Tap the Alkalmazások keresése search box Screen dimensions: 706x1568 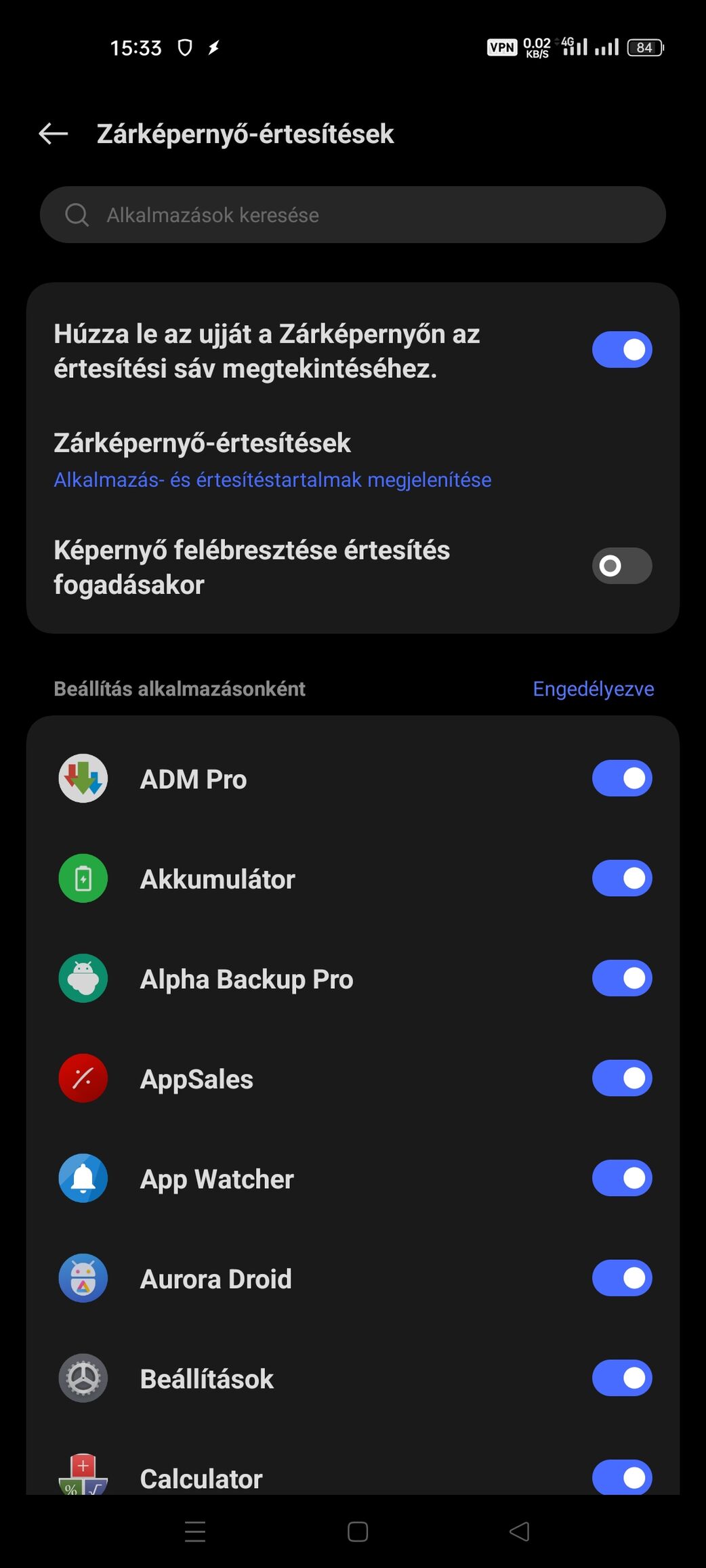click(x=352, y=215)
